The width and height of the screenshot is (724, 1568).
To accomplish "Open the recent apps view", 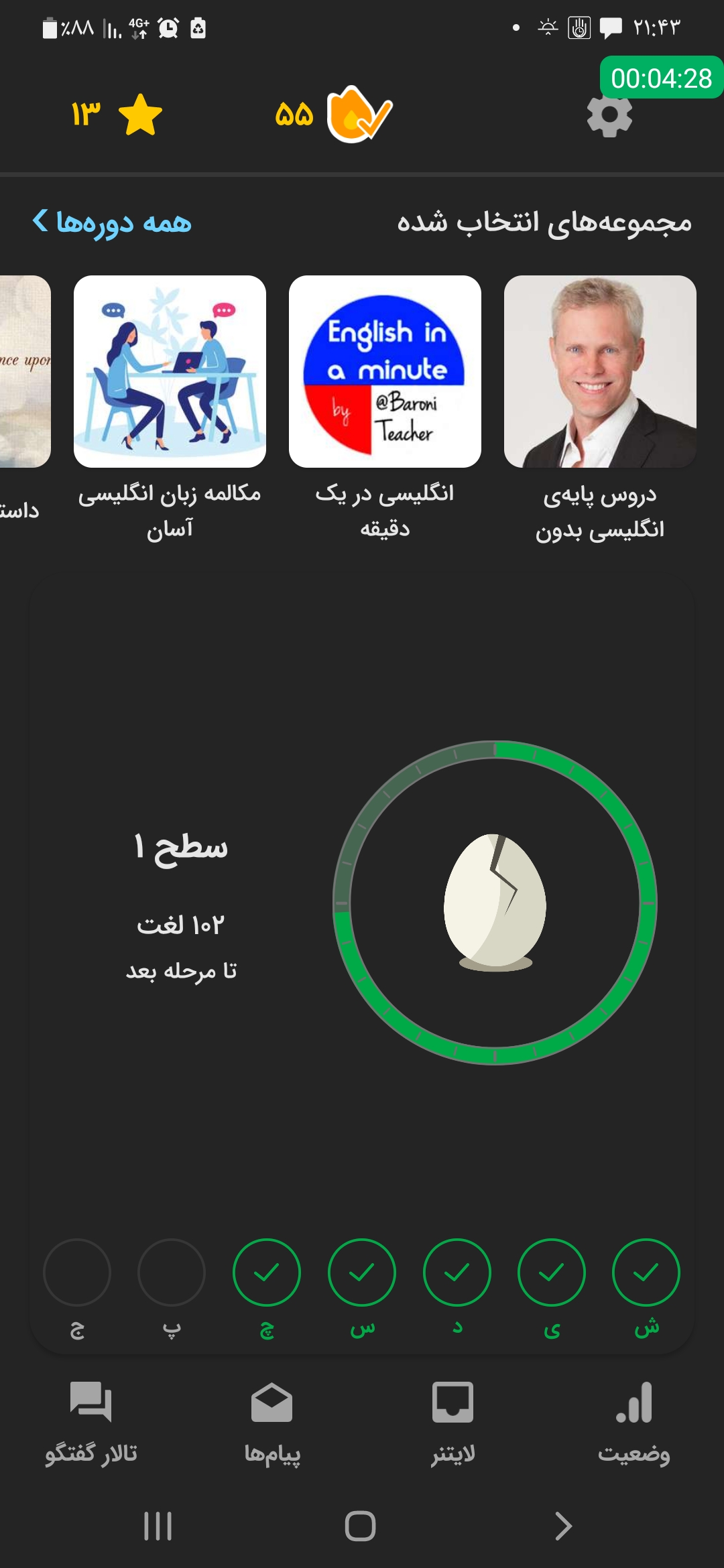I will [158, 1526].
